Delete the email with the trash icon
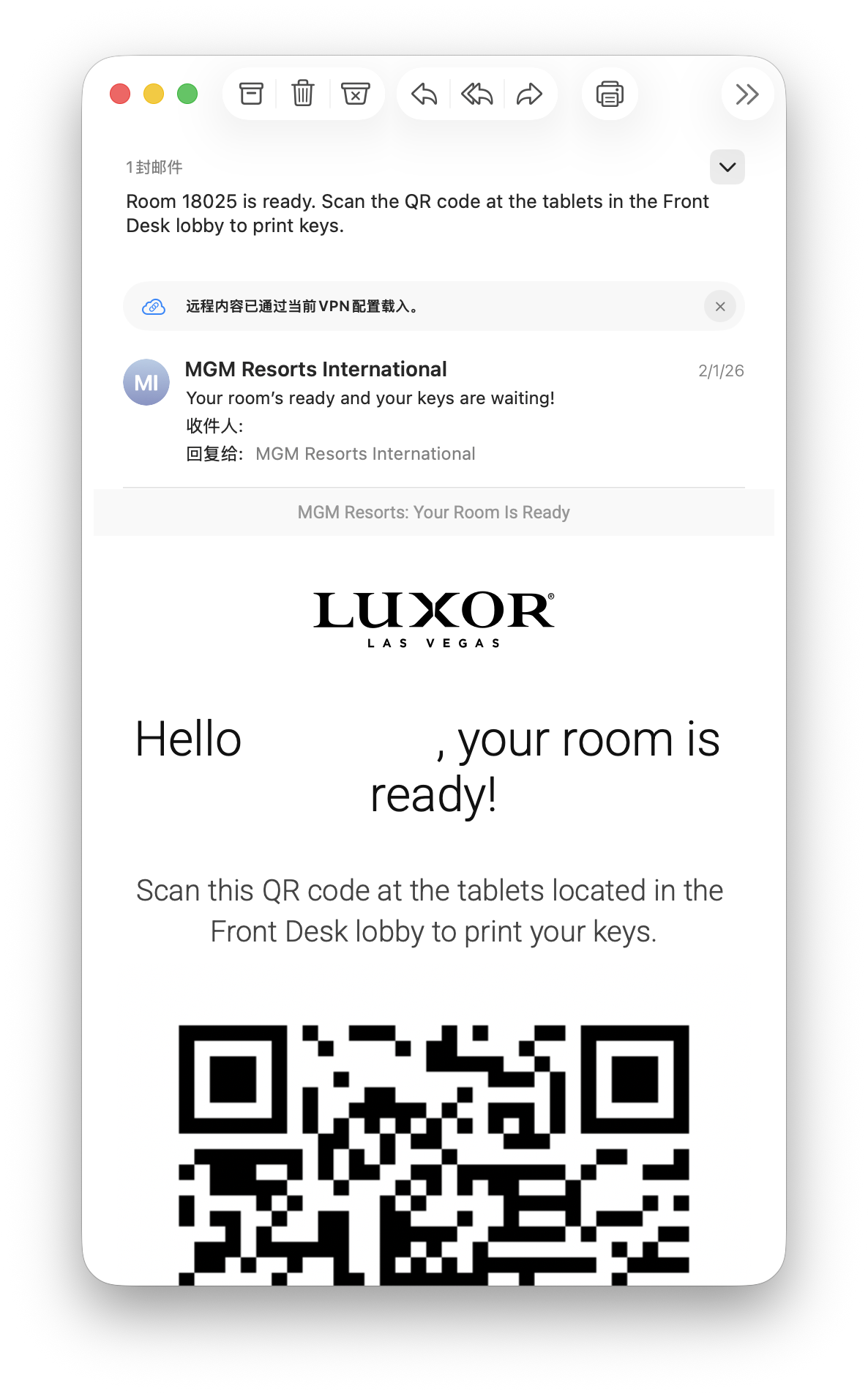Image resolution: width=868 pixels, height=1394 pixels. (x=303, y=94)
